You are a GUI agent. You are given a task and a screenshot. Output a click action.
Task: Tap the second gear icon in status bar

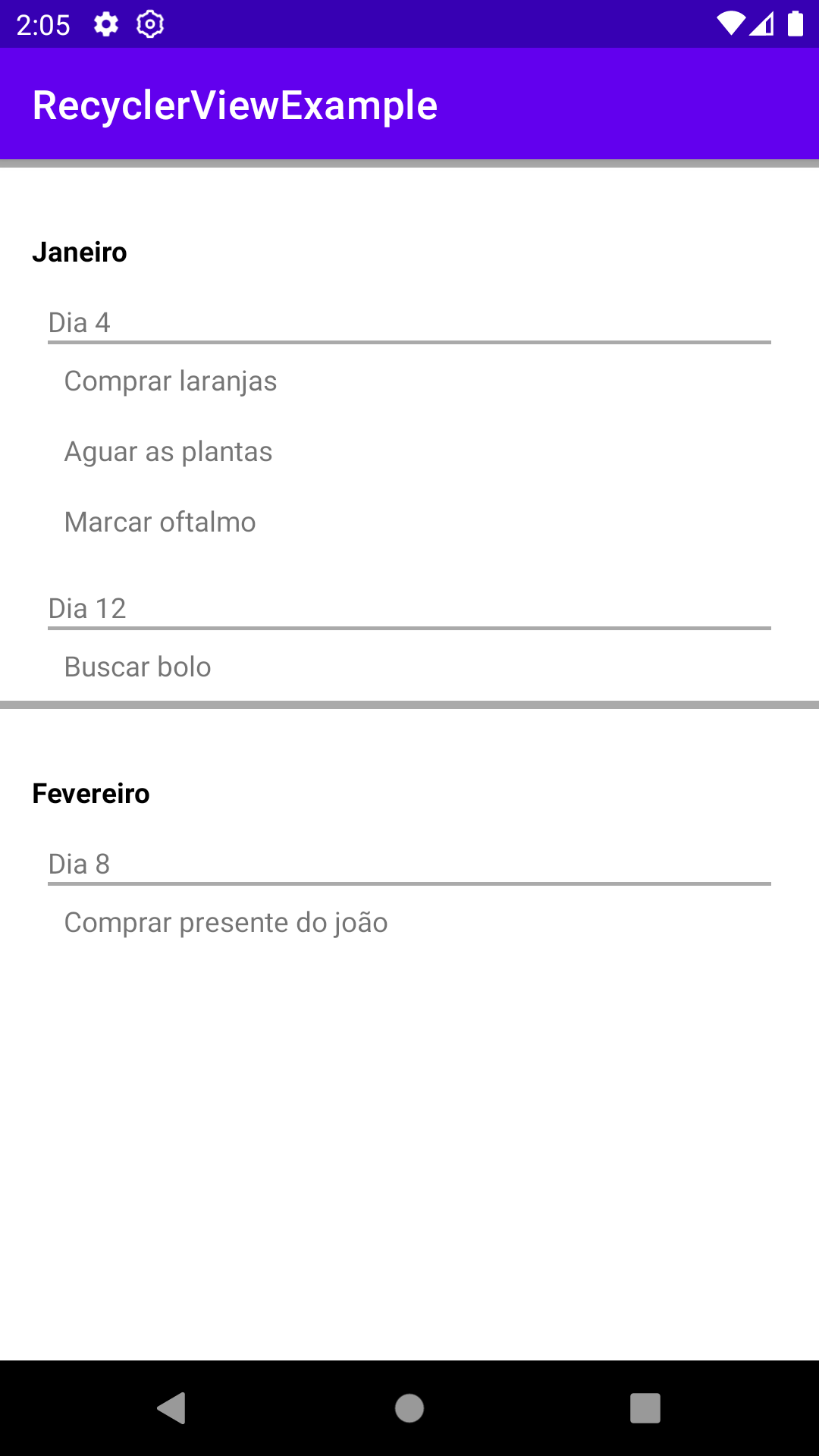tap(149, 25)
